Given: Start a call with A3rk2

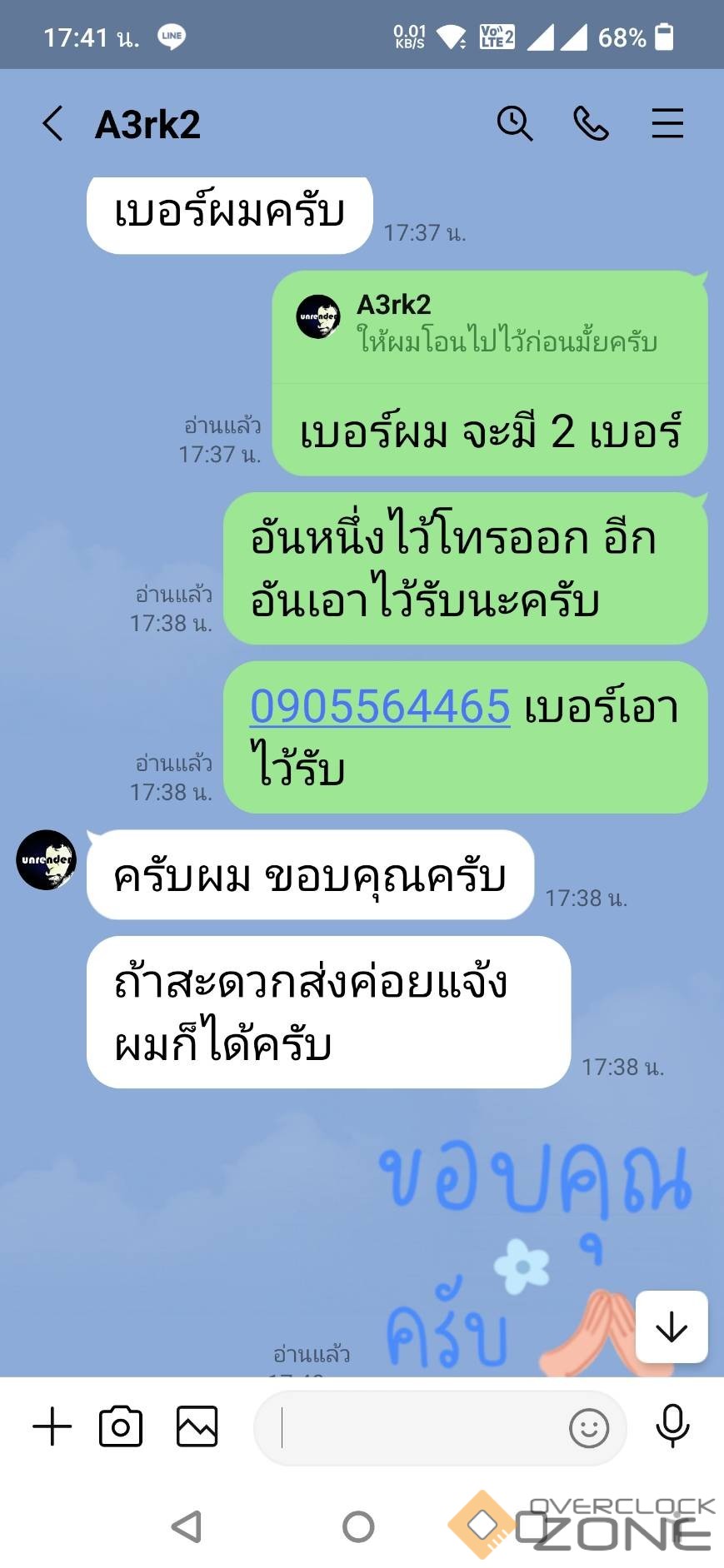Looking at the screenshot, I should (591, 124).
